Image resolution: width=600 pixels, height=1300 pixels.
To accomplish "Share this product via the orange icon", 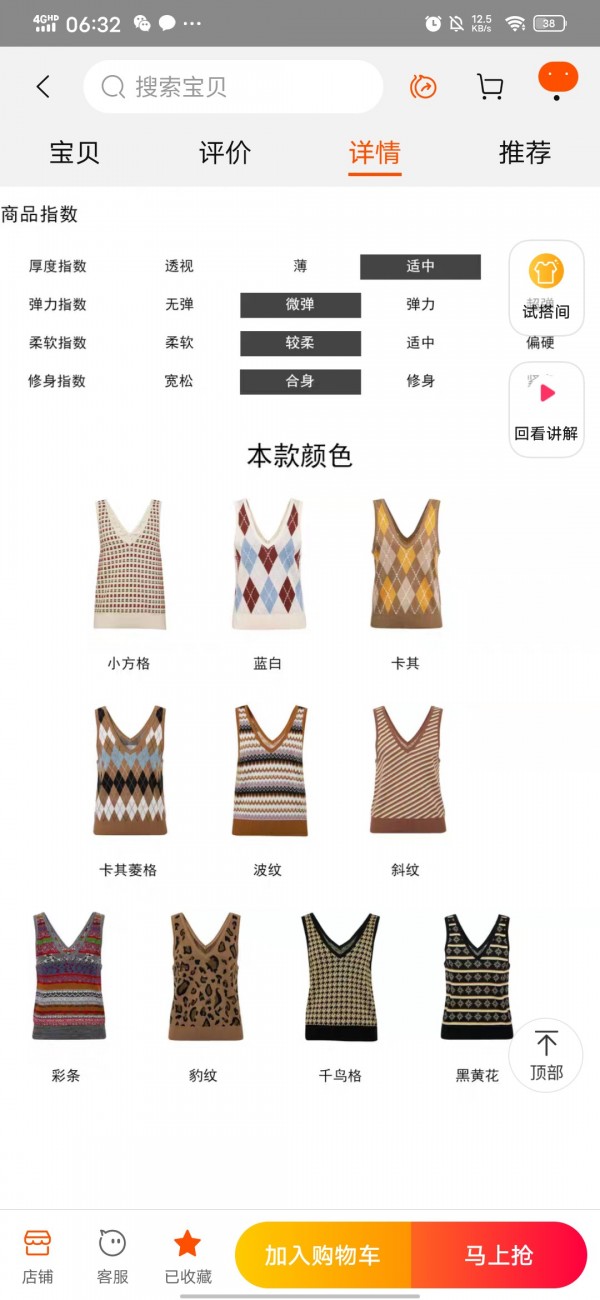I will tap(424, 87).
